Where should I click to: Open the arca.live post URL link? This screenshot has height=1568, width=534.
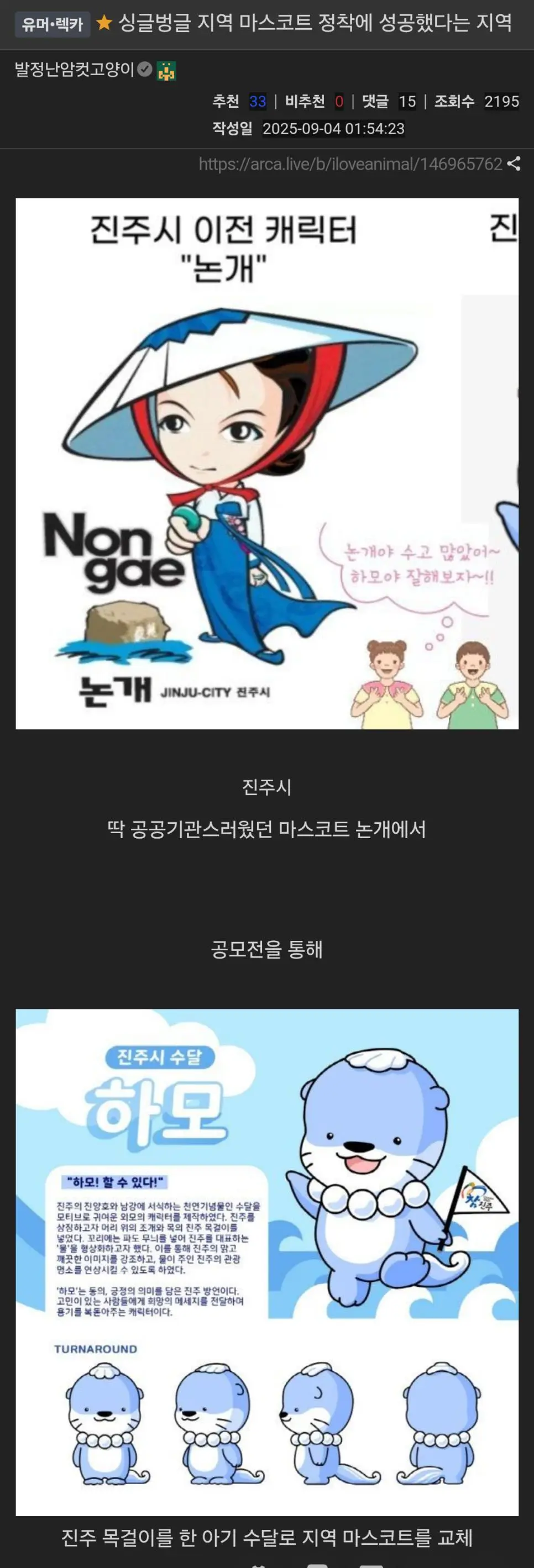pyautogui.click(x=350, y=164)
